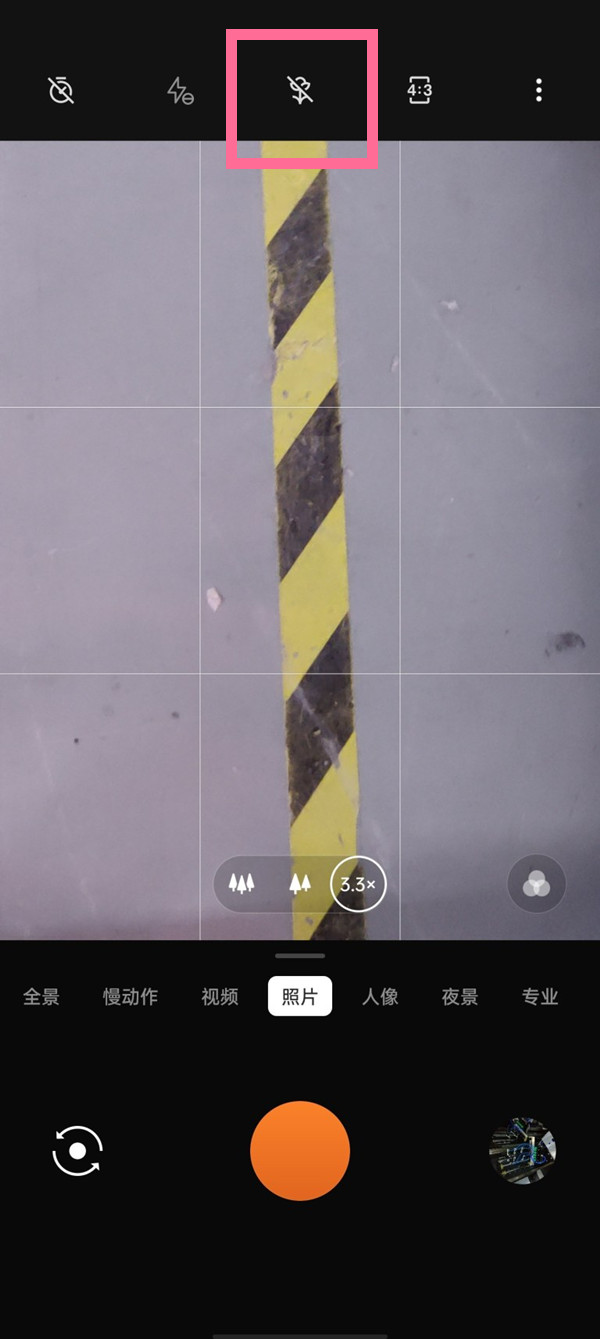Switch to 视频 video mode
The width and height of the screenshot is (600, 1339).
coord(220,997)
